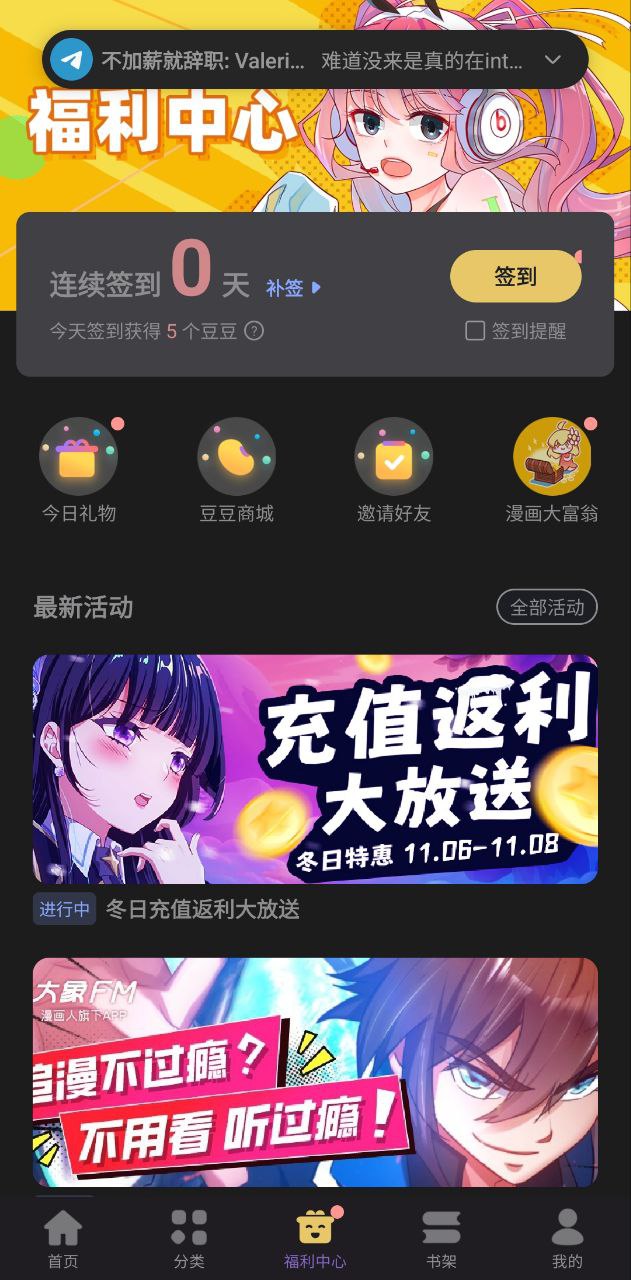Open the help icon beside 豆豆
The image size is (631, 1280).
(x=255, y=331)
